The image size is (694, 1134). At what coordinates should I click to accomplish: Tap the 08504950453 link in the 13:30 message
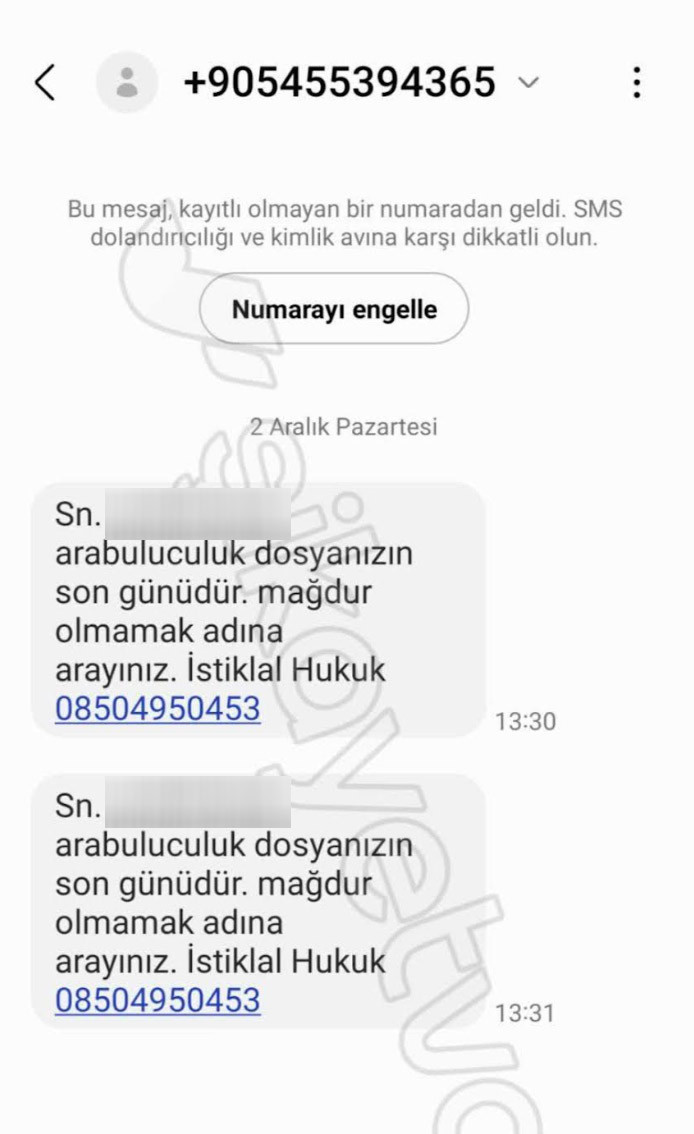click(158, 709)
